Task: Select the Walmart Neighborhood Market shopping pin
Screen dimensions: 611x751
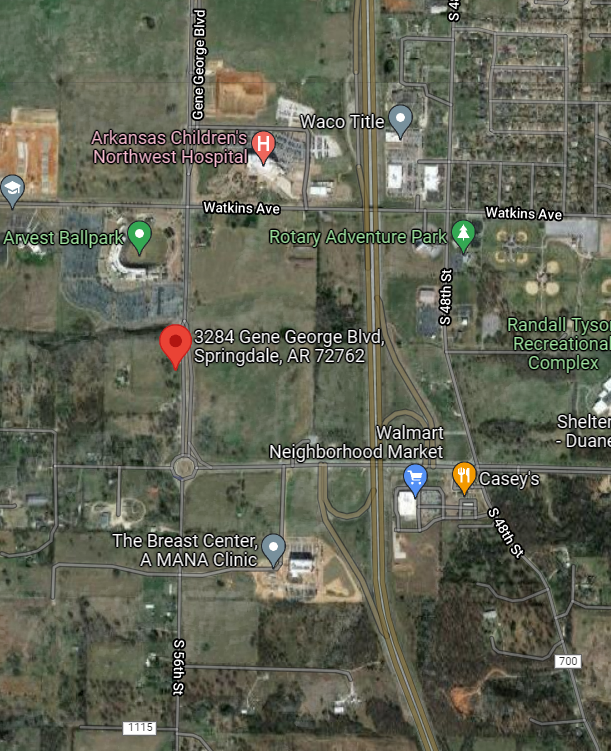Action: coord(415,478)
